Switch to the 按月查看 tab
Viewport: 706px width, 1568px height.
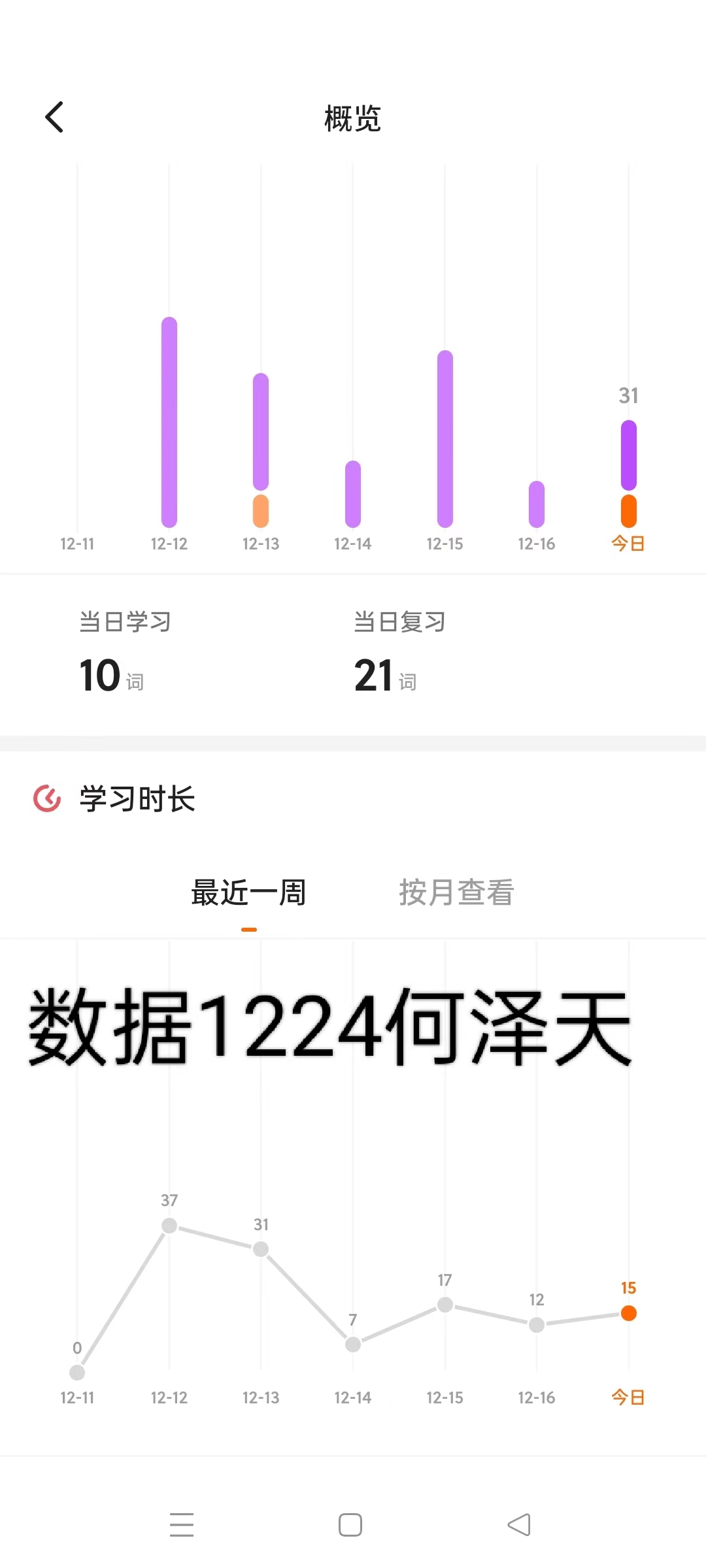pyautogui.click(x=456, y=892)
